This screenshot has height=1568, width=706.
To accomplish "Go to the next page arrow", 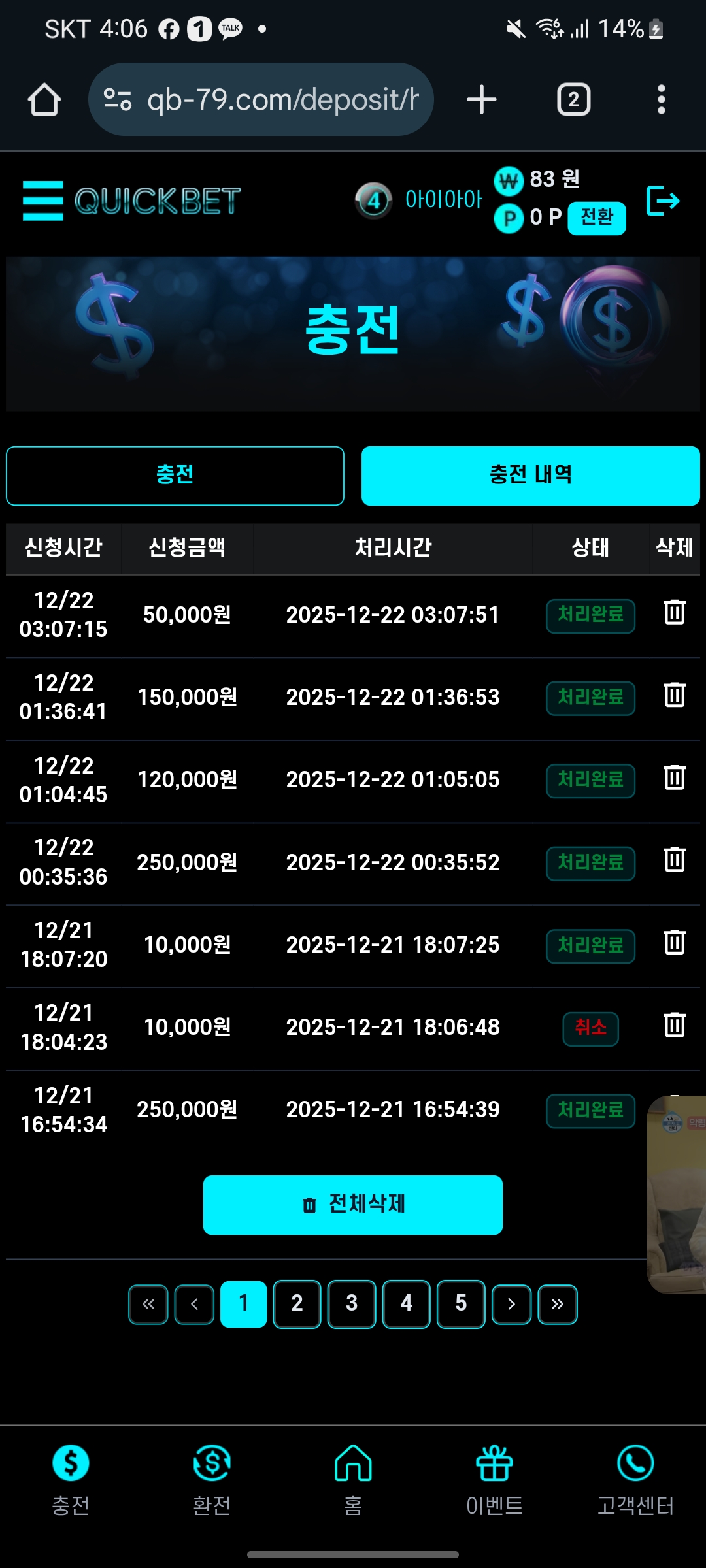I will tap(511, 1305).
